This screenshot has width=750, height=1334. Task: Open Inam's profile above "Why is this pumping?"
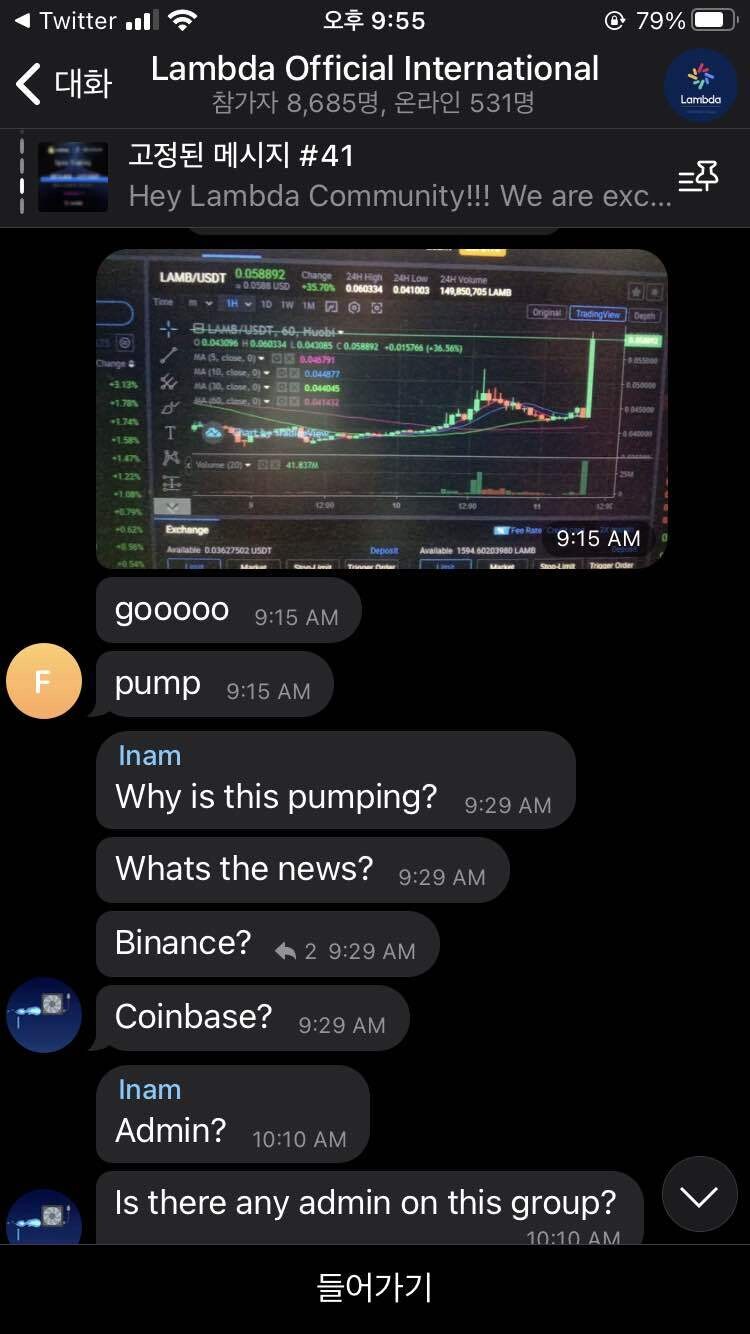(149, 755)
